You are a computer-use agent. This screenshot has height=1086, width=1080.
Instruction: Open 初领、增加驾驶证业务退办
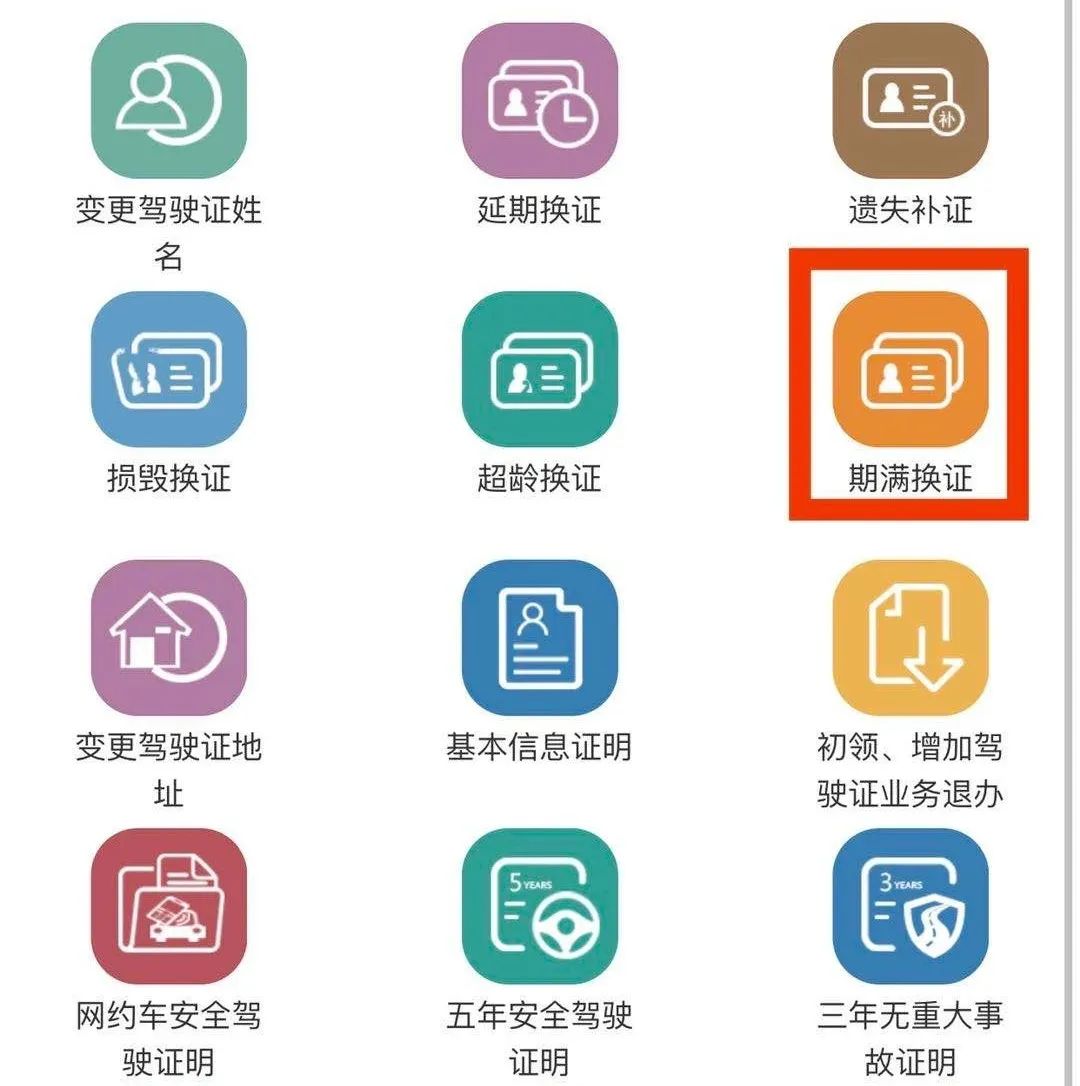[x=910, y=637]
